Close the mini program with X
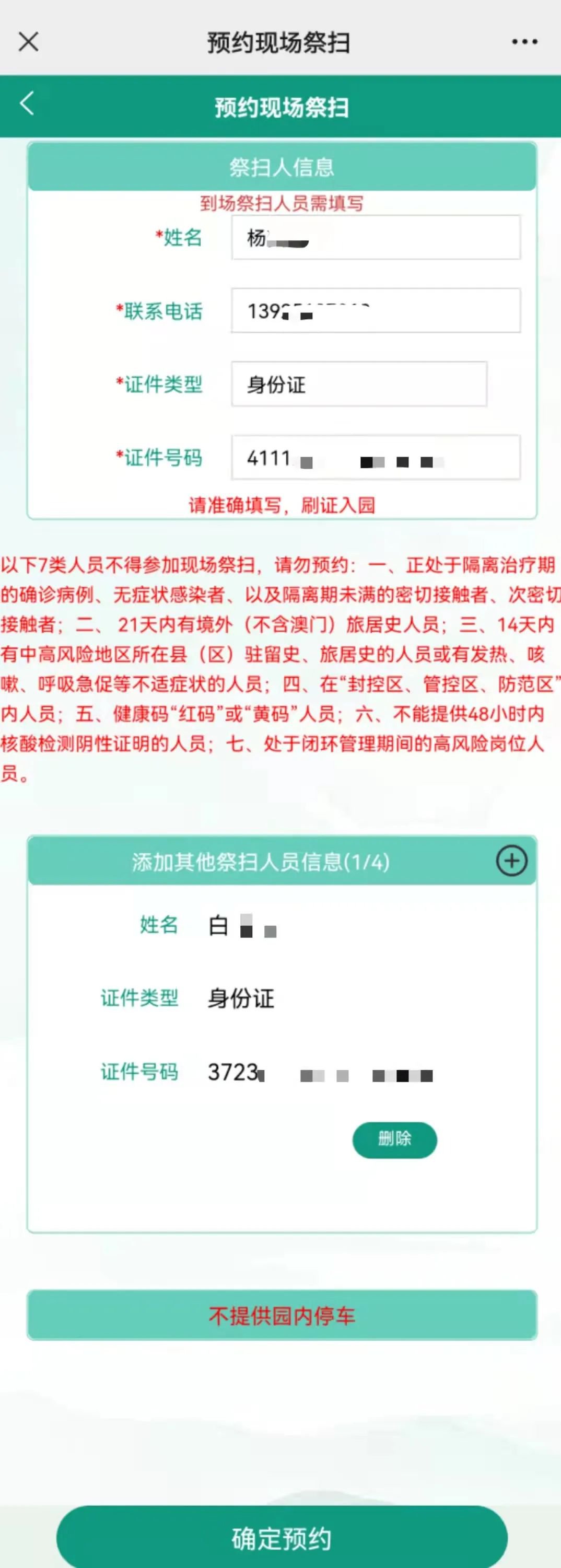This screenshot has height=1568, width=561. pyautogui.click(x=29, y=42)
